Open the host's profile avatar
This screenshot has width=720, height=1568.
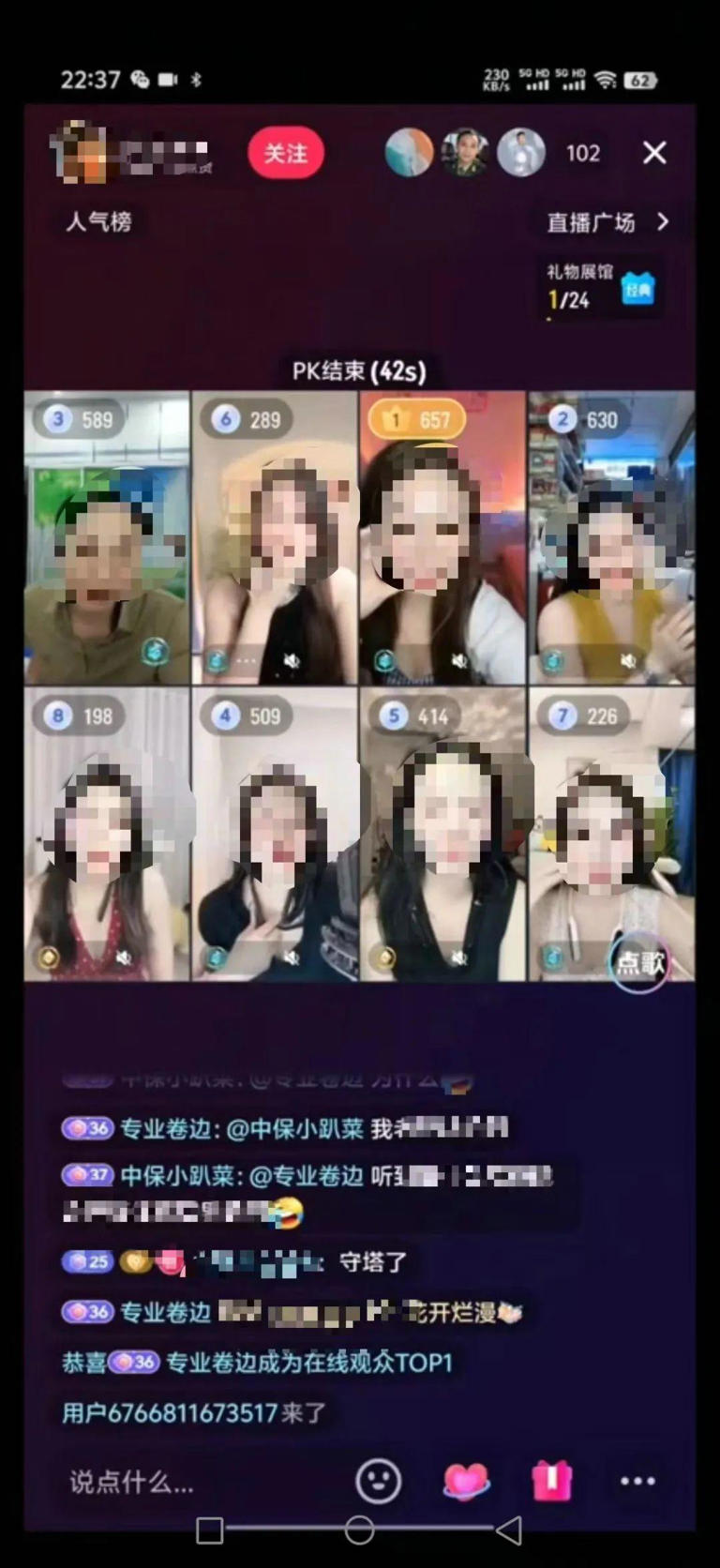[79, 153]
